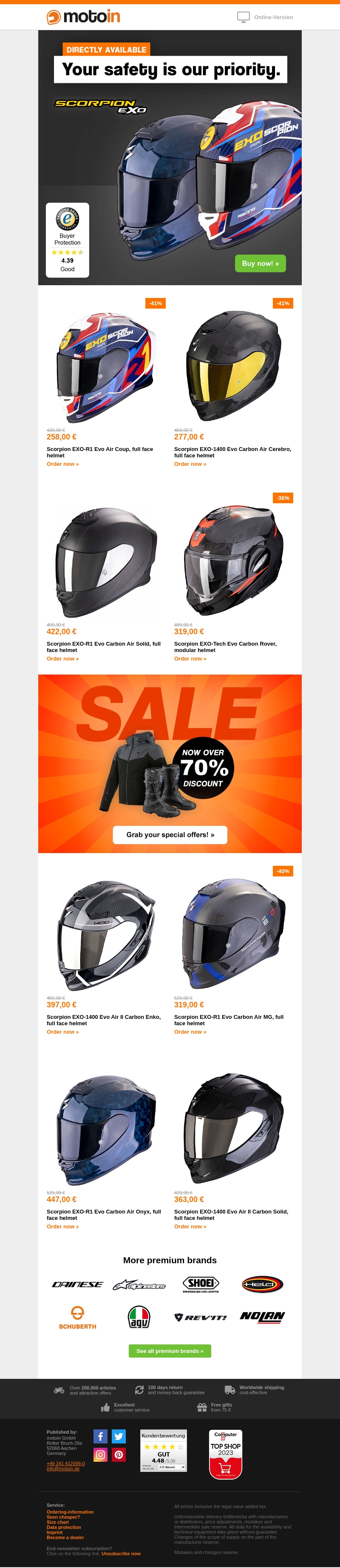Tap Unsubscribe now link
Viewport: 340px width, 1568px height.
pyautogui.click(x=120, y=1554)
